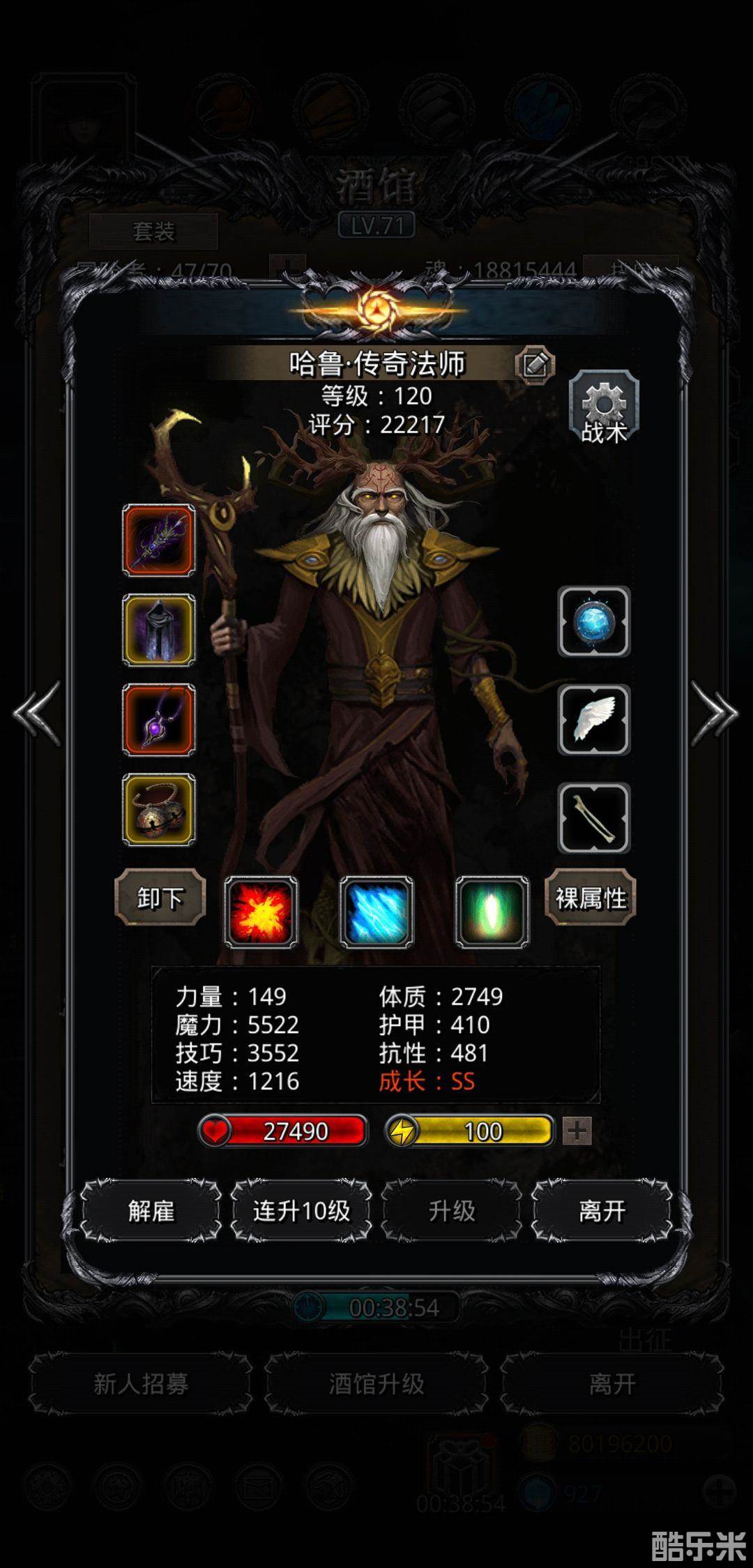Show 裸属性 base attributes
This screenshot has height=1568, width=753.
(591, 898)
